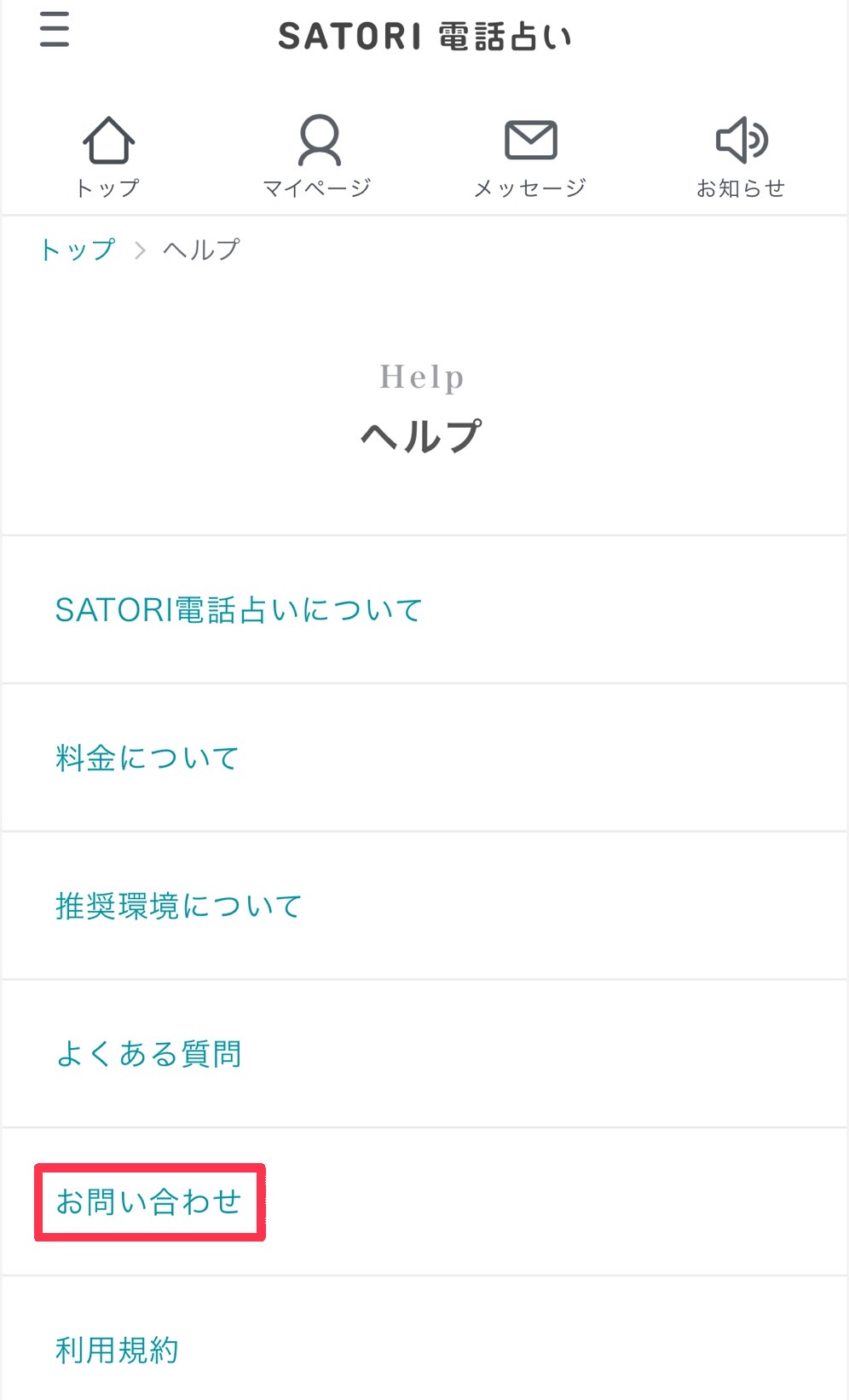Screen dimensions: 849x1400
Task: Open 推奨環境について recommended environment page
Action: (179, 905)
